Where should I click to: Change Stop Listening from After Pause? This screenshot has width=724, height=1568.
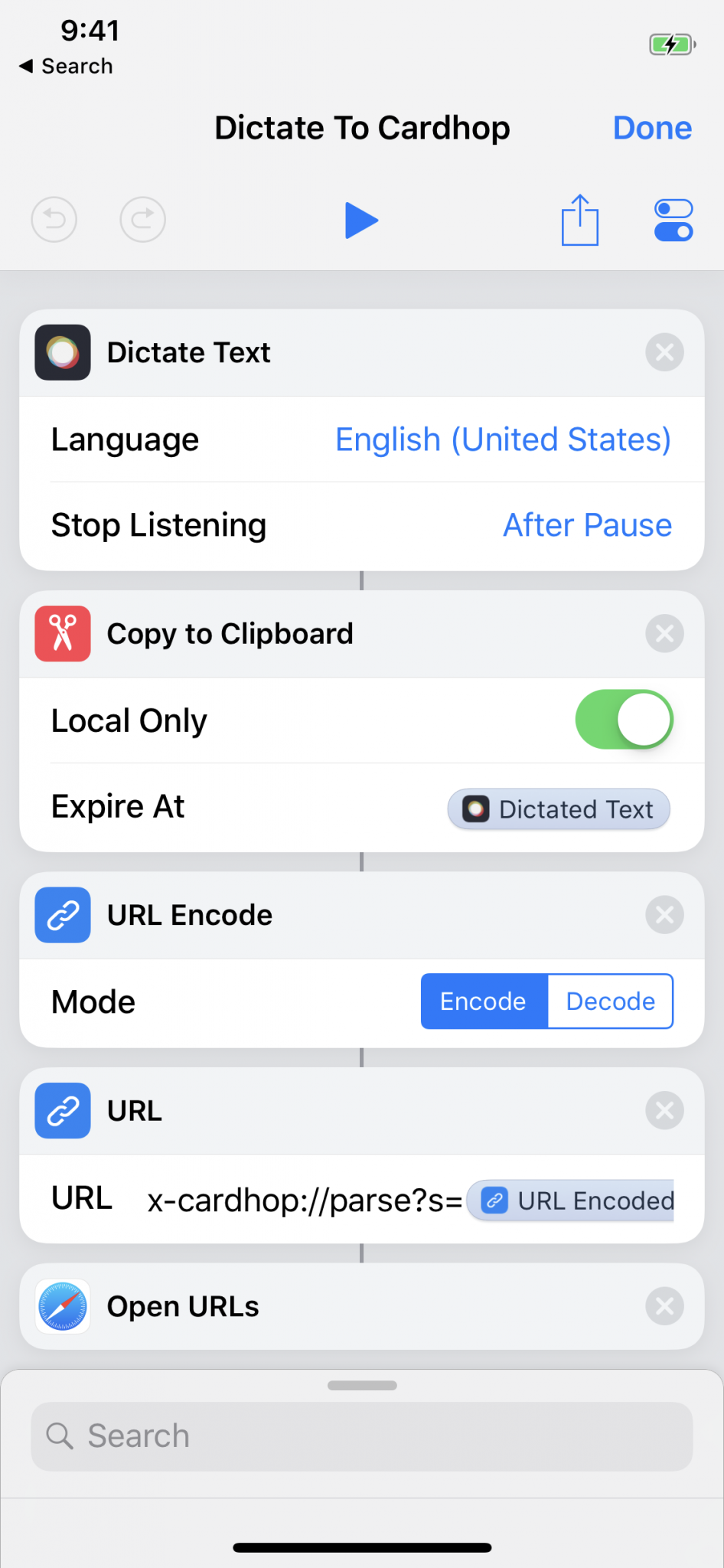(x=587, y=525)
